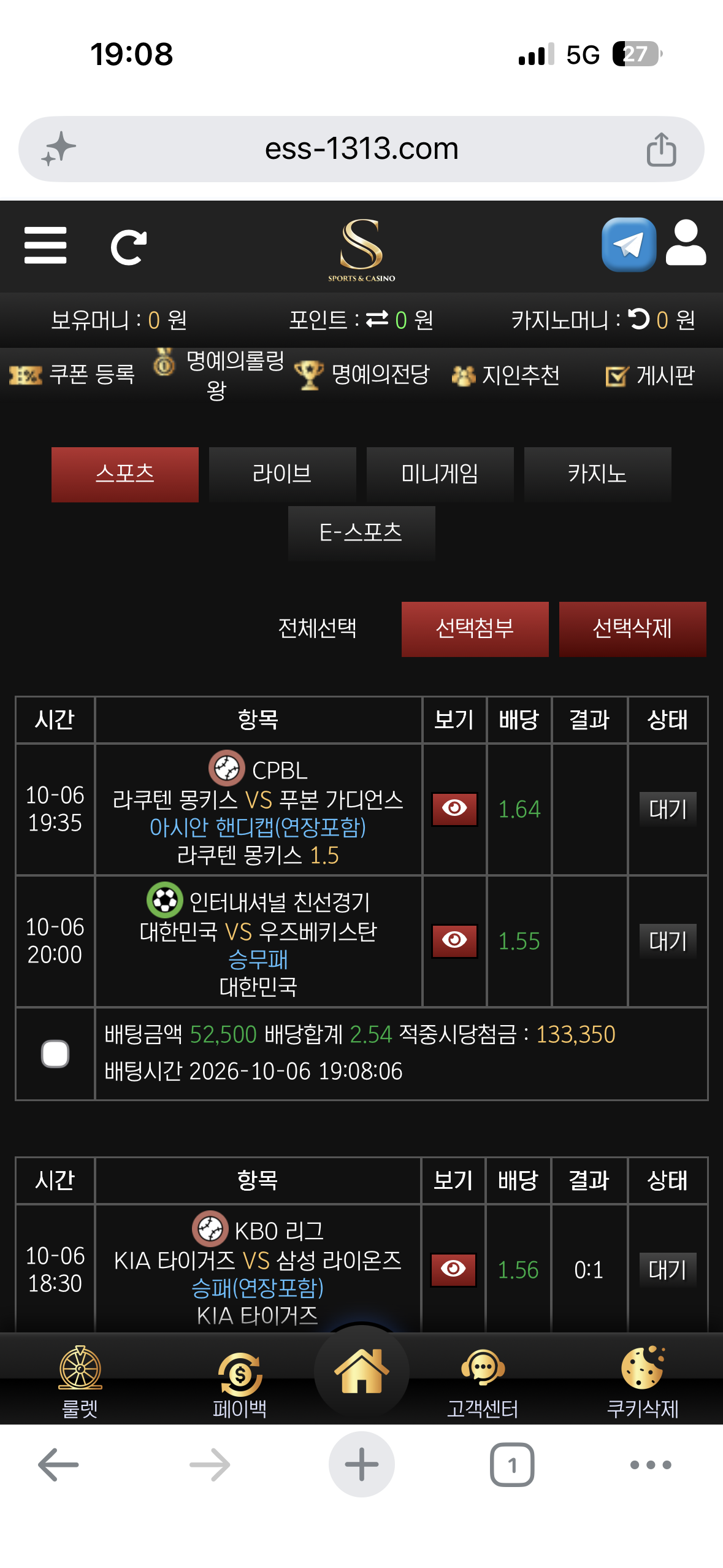Select the 카지노 tab
The height and width of the screenshot is (1568, 723).
[x=597, y=474]
